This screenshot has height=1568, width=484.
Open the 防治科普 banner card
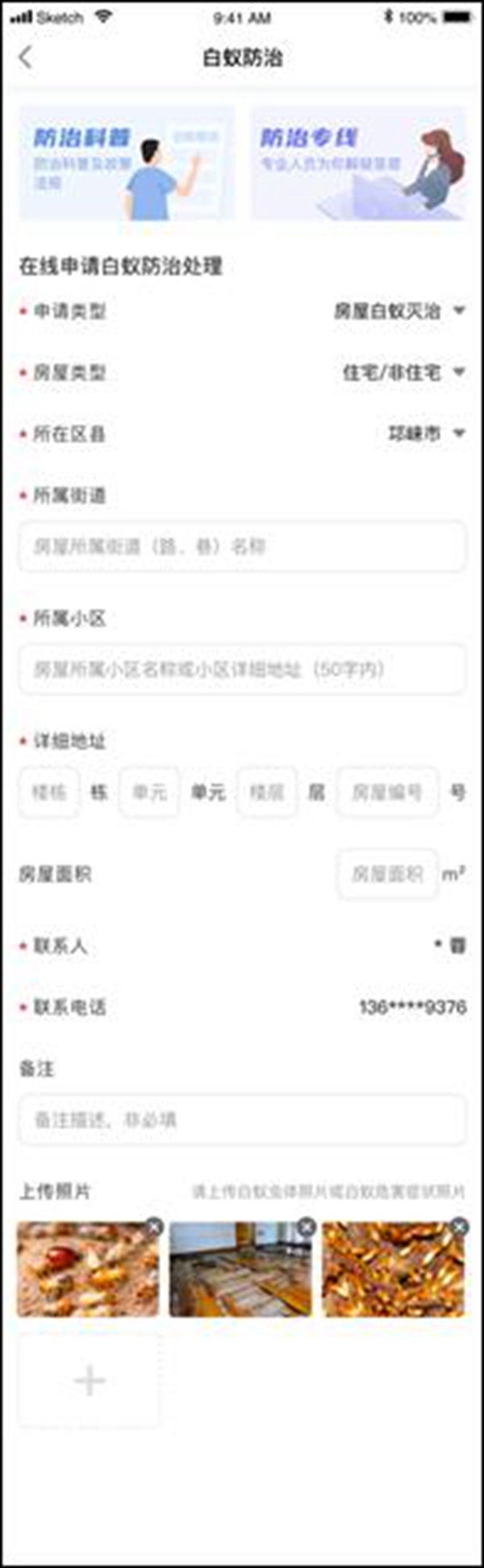127,163
